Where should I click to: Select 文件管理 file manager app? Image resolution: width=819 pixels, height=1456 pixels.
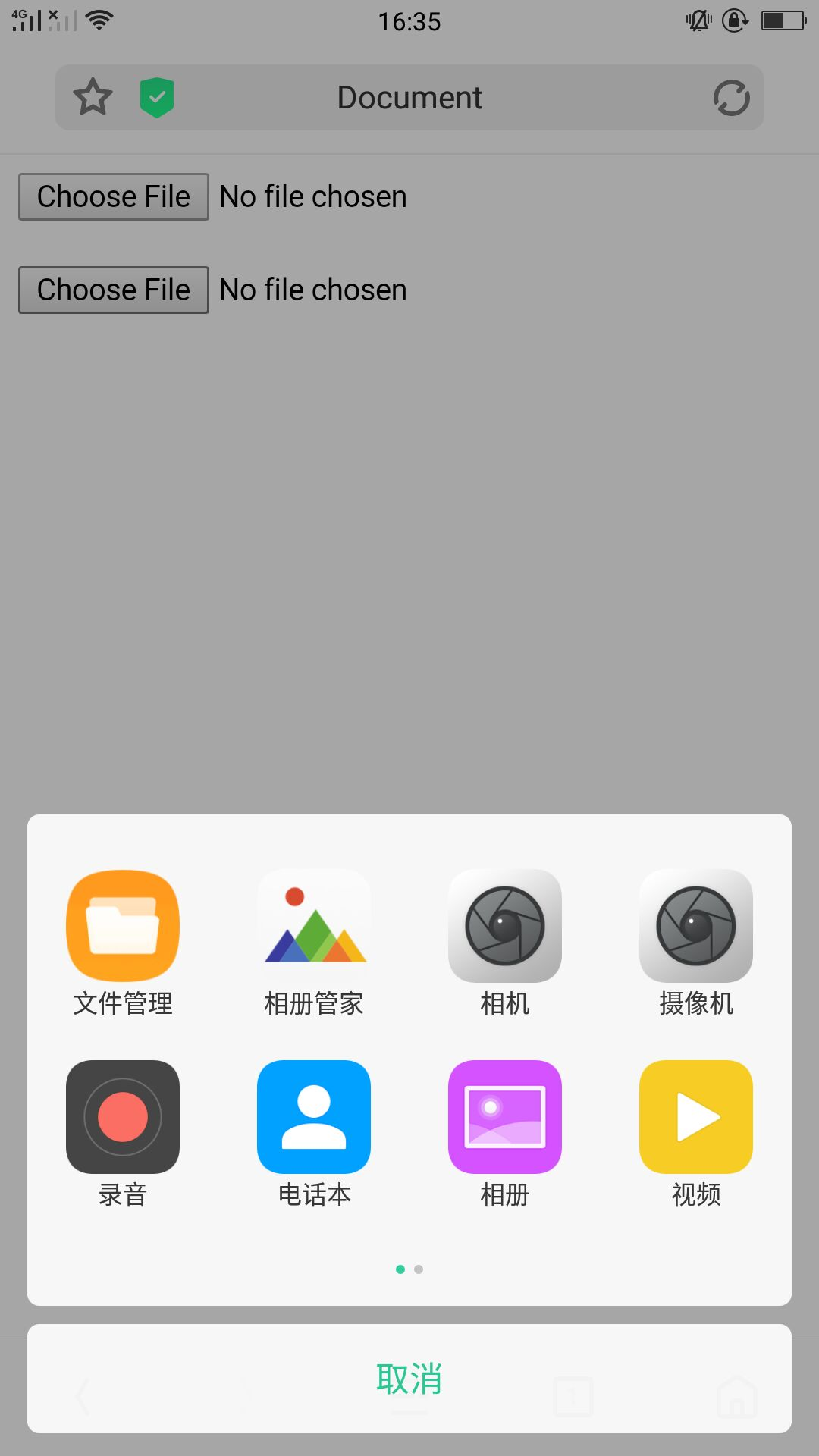point(123,926)
